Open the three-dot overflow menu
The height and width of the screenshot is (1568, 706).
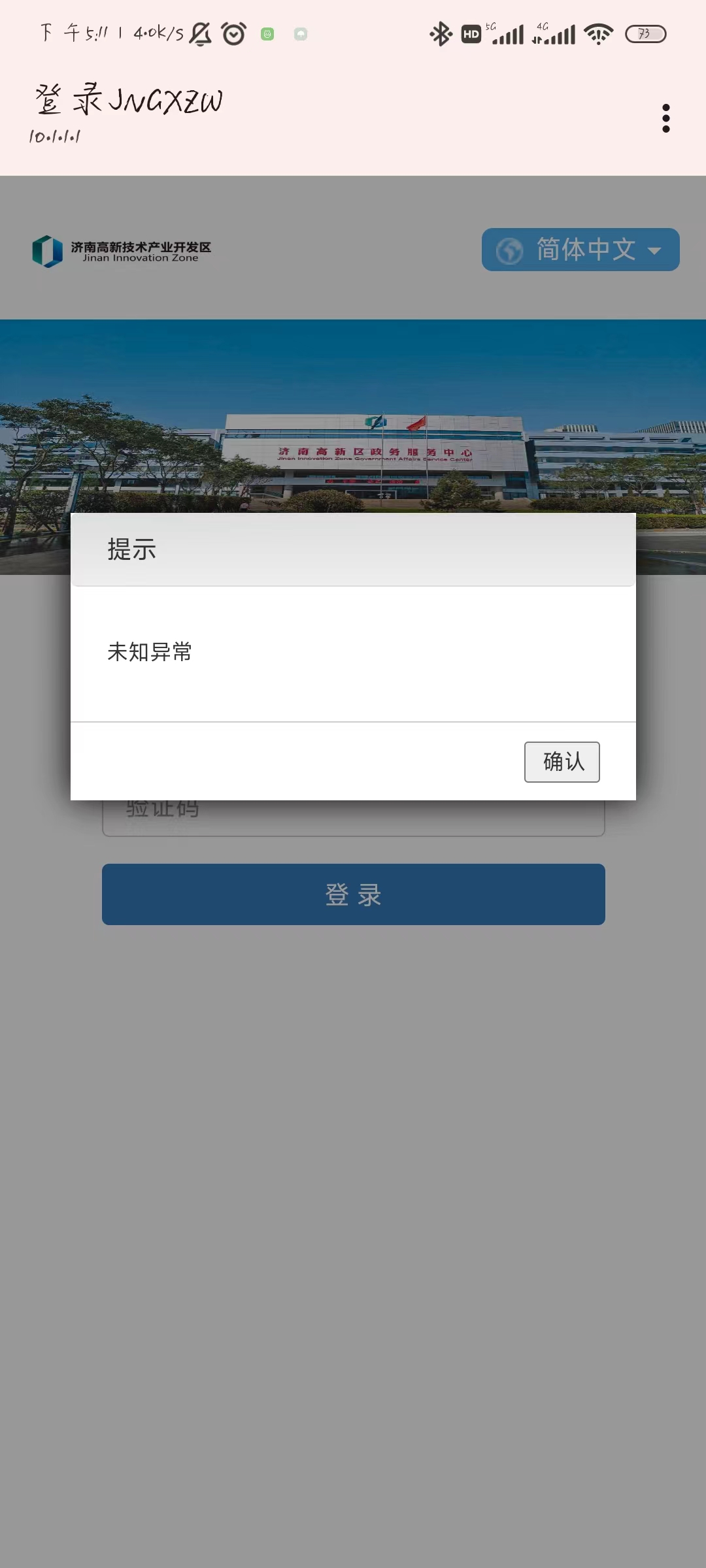[665, 118]
